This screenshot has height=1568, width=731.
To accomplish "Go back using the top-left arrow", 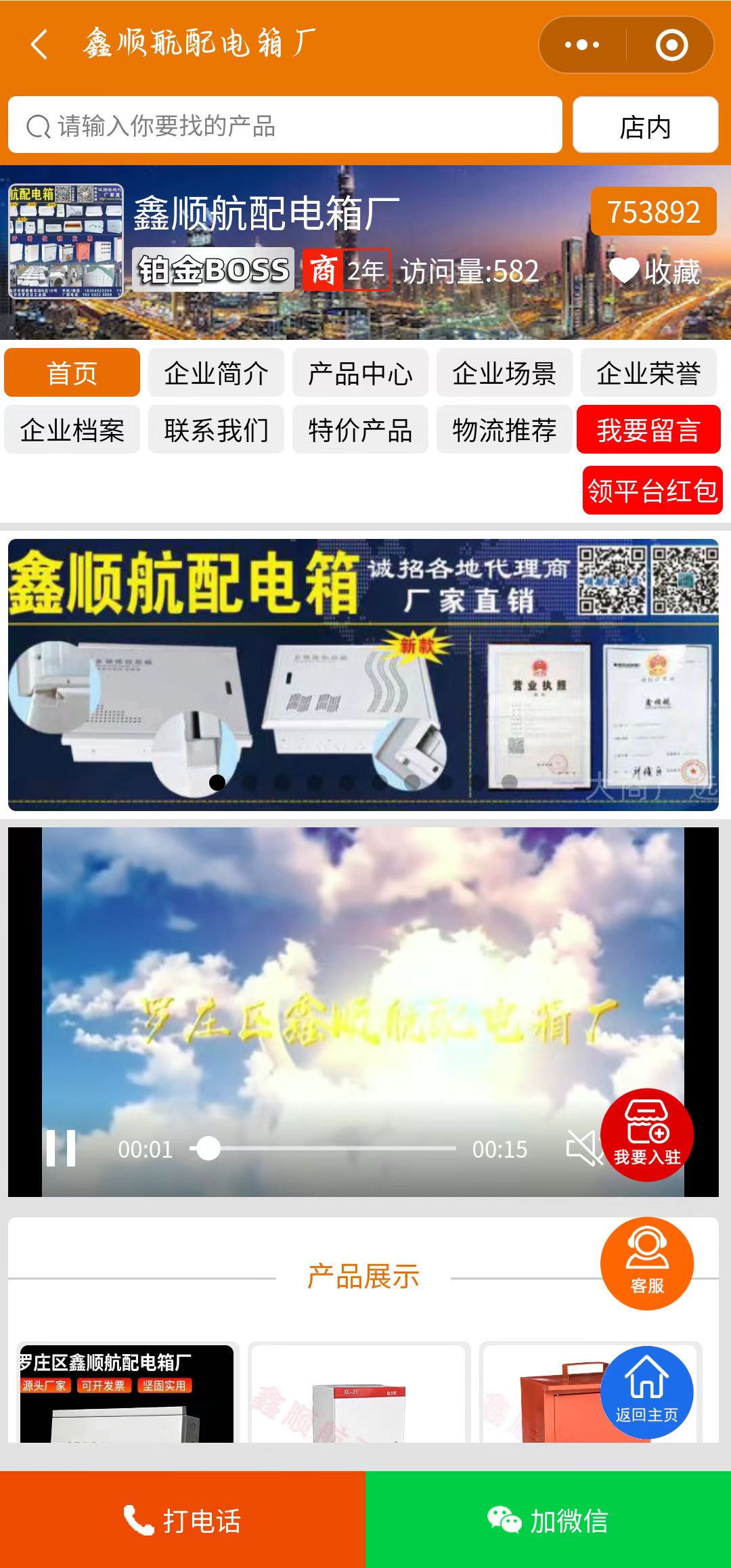I will point(39,45).
